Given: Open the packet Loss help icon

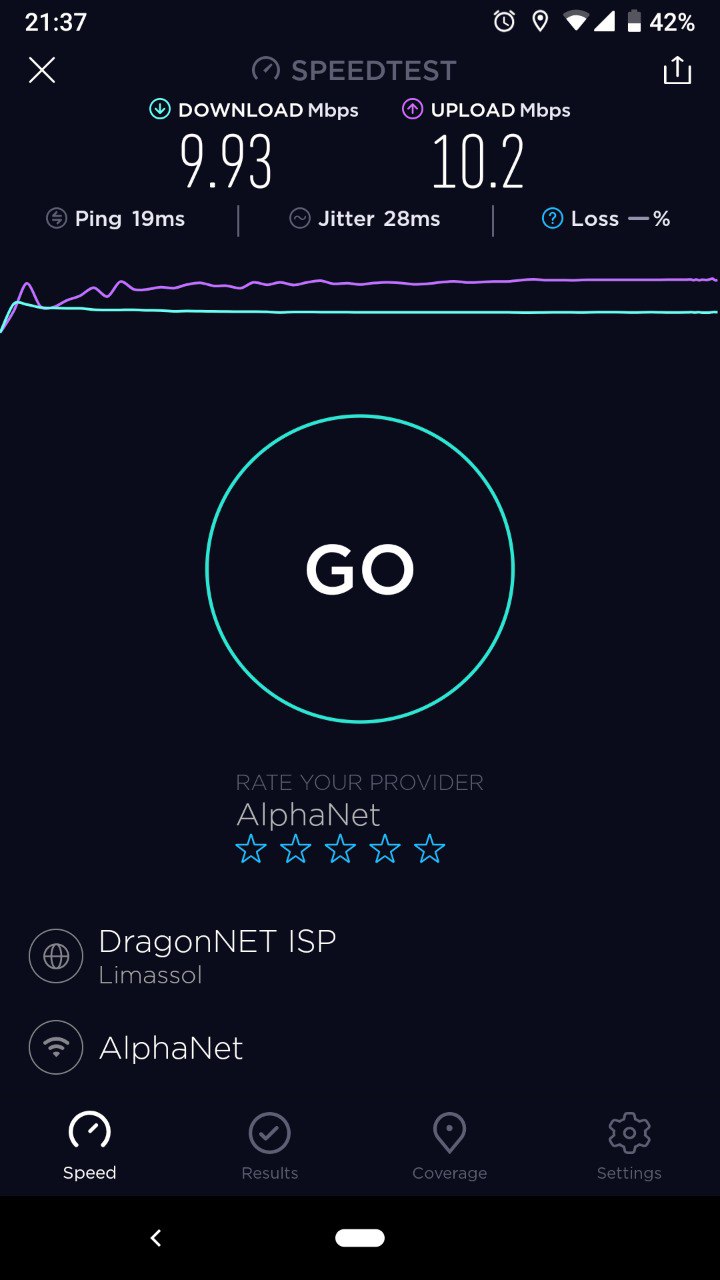Looking at the screenshot, I should pos(552,218).
